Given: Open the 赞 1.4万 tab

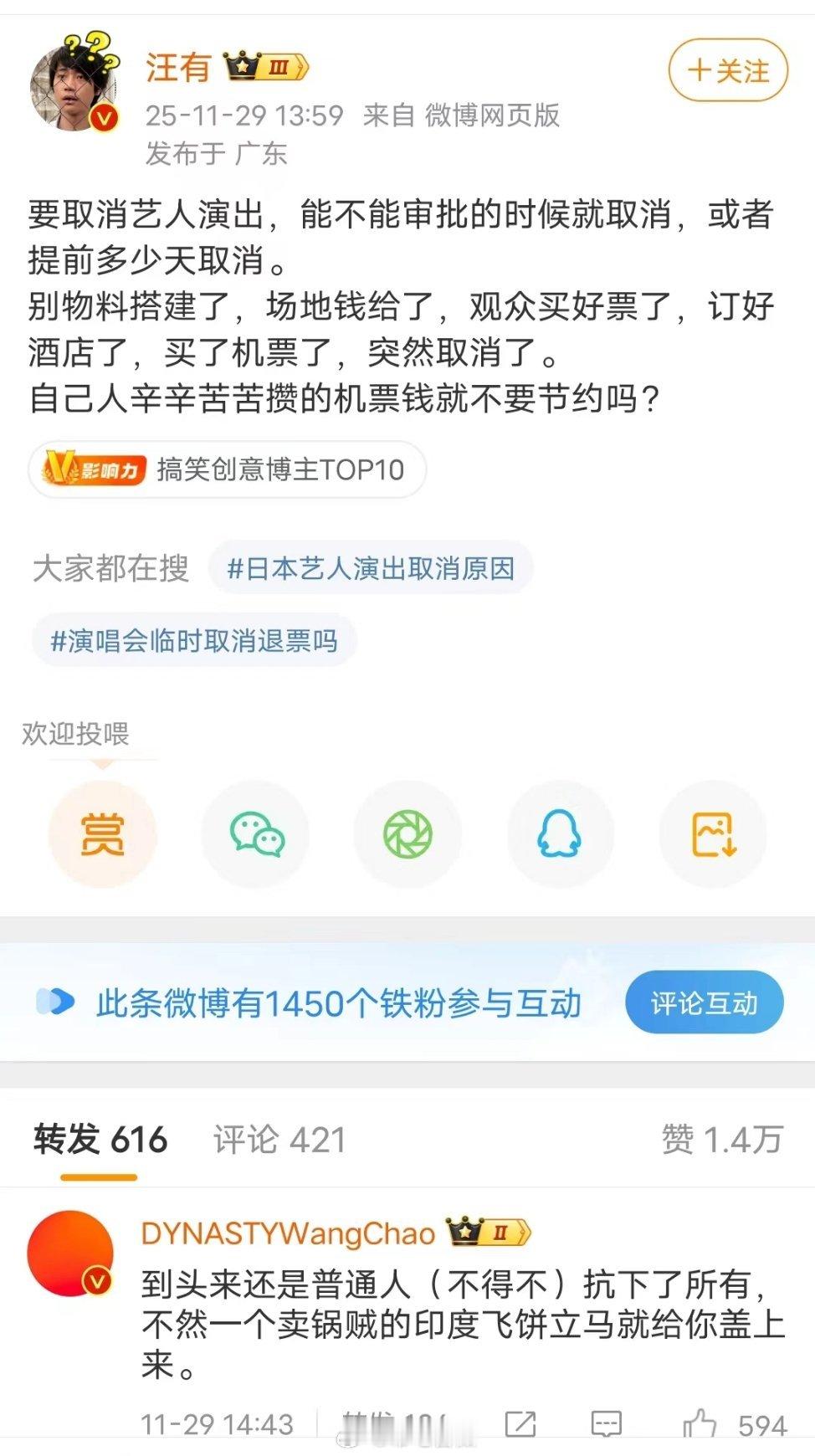Looking at the screenshot, I should pyautogui.click(x=727, y=1139).
